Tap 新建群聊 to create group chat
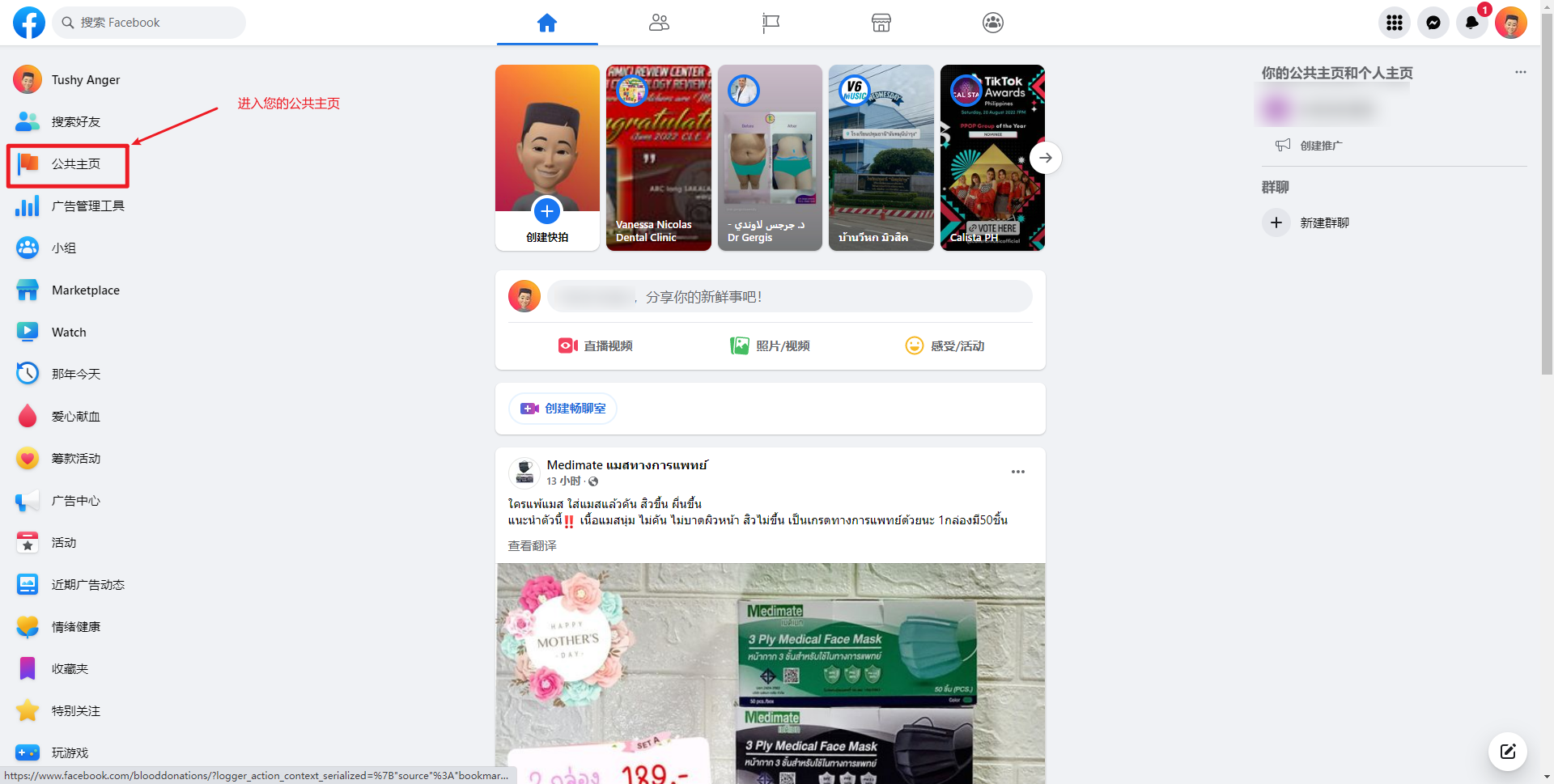Viewport: 1554px width, 784px height. [x=1323, y=222]
